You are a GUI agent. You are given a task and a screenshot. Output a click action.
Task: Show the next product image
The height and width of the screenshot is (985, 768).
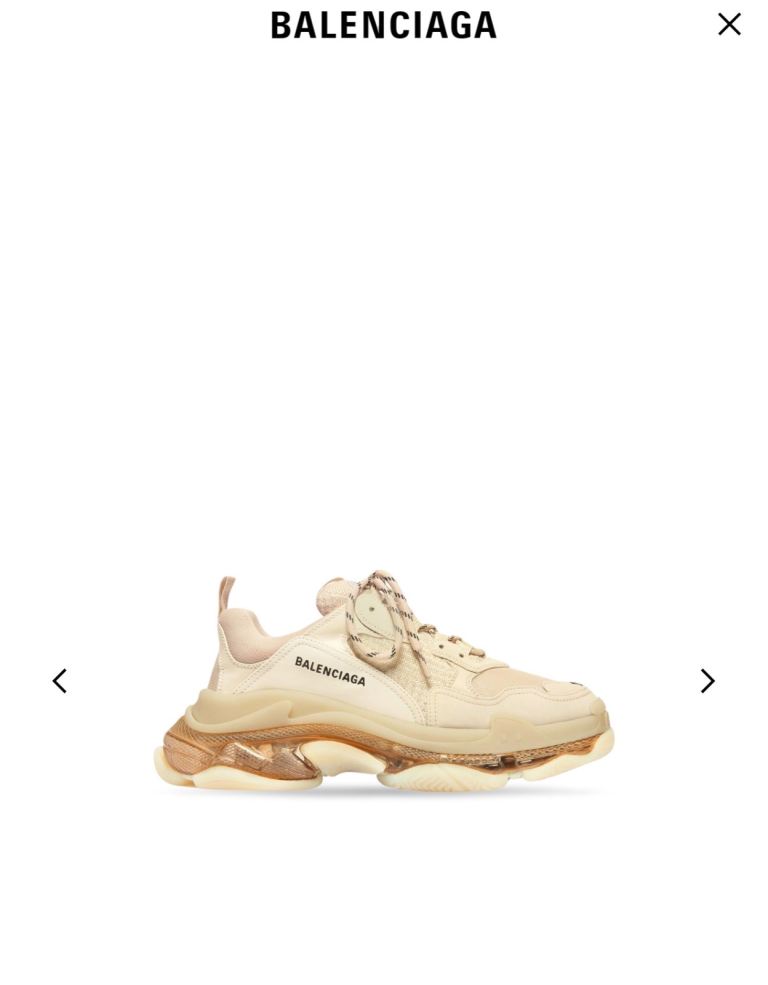click(x=707, y=681)
